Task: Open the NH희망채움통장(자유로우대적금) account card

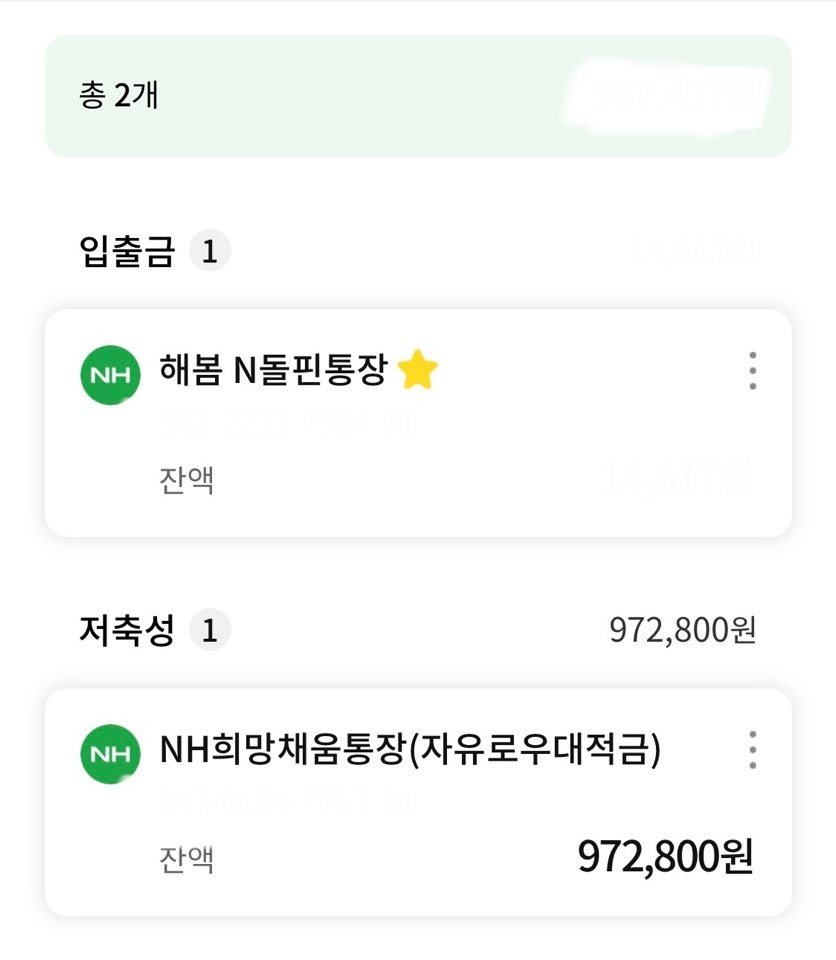Action: 418,802
